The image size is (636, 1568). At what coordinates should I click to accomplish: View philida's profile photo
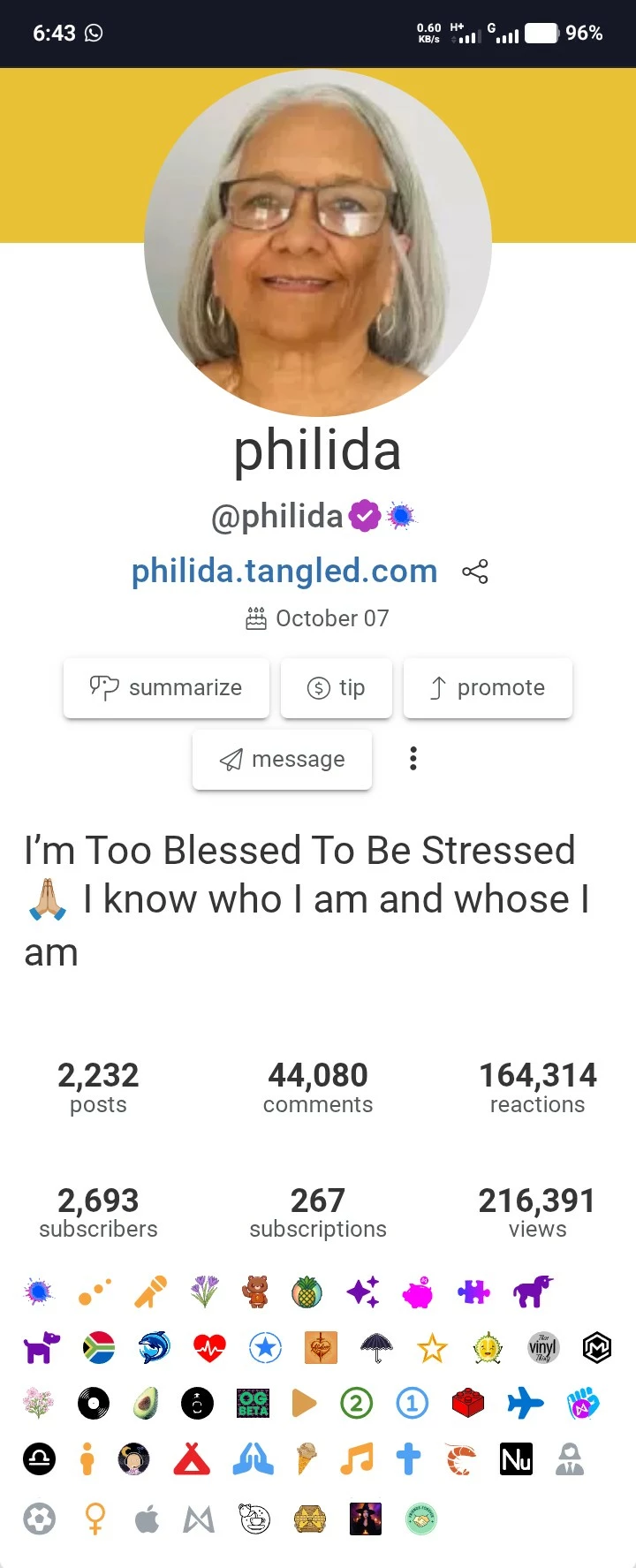pyautogui.click(x=318, y=243)
